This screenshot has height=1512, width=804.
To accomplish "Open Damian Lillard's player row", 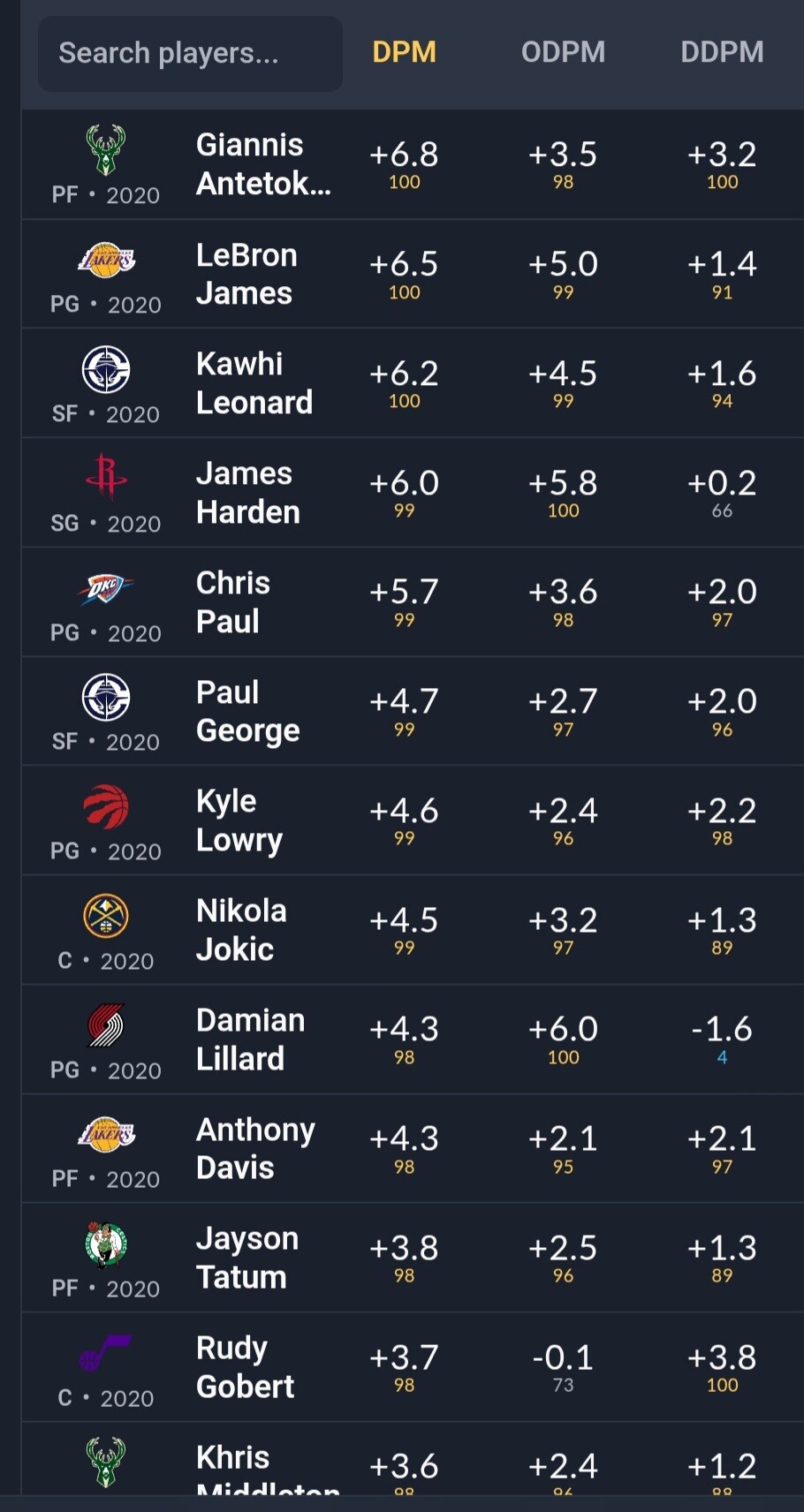I will point(413,1040).
